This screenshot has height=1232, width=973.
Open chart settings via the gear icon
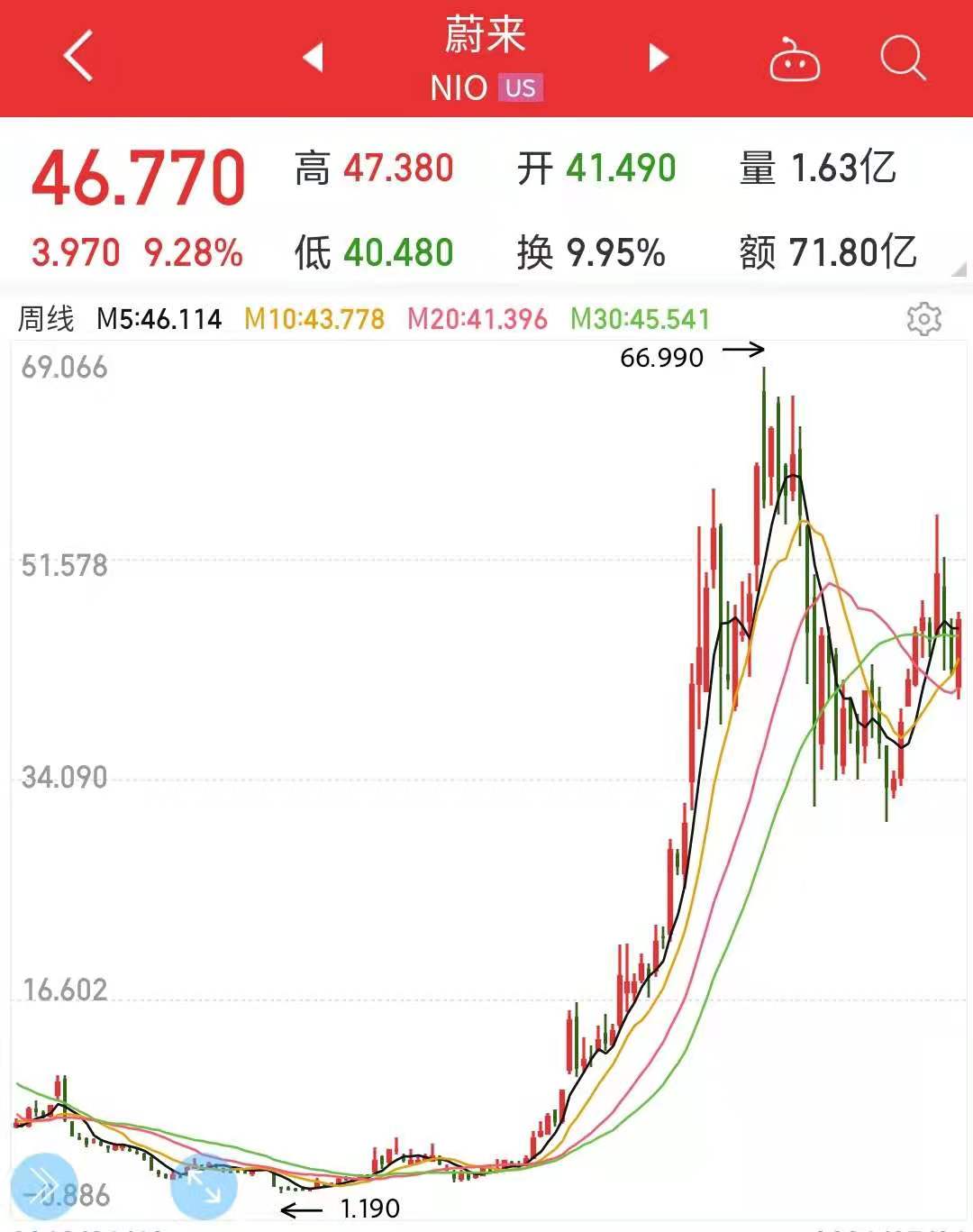[926, 320]
